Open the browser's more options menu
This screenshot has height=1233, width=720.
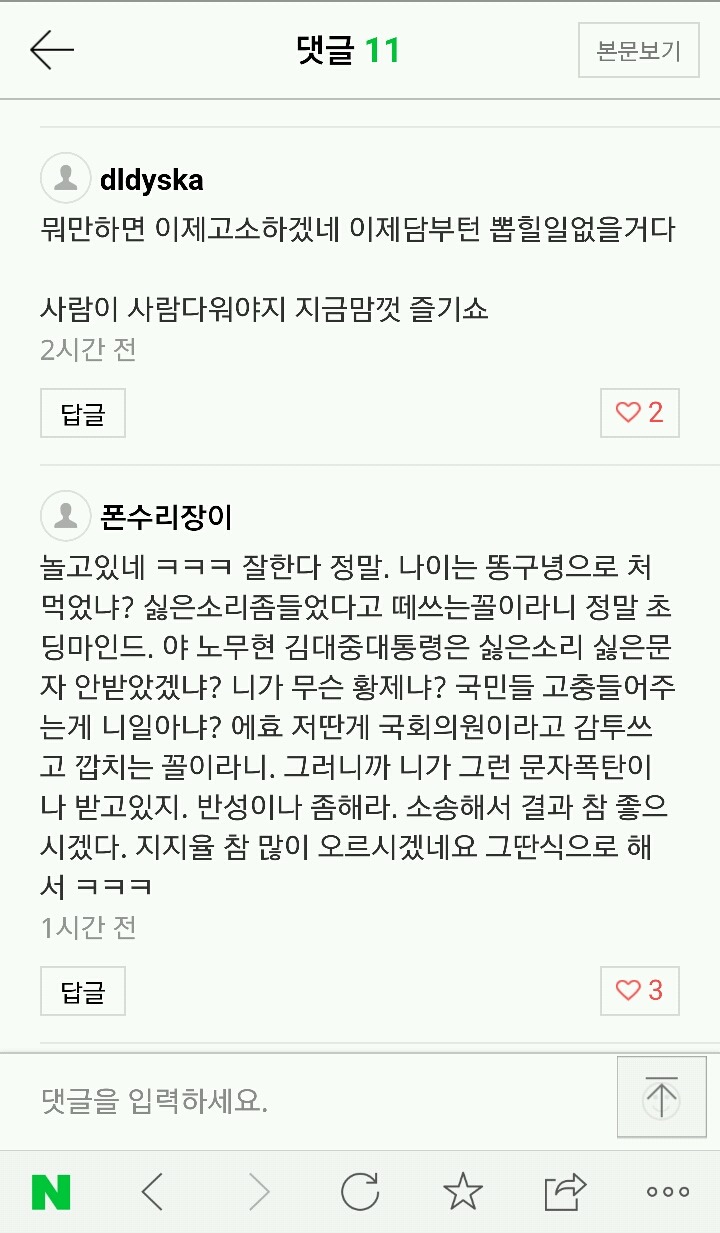tap(668, 1192)
